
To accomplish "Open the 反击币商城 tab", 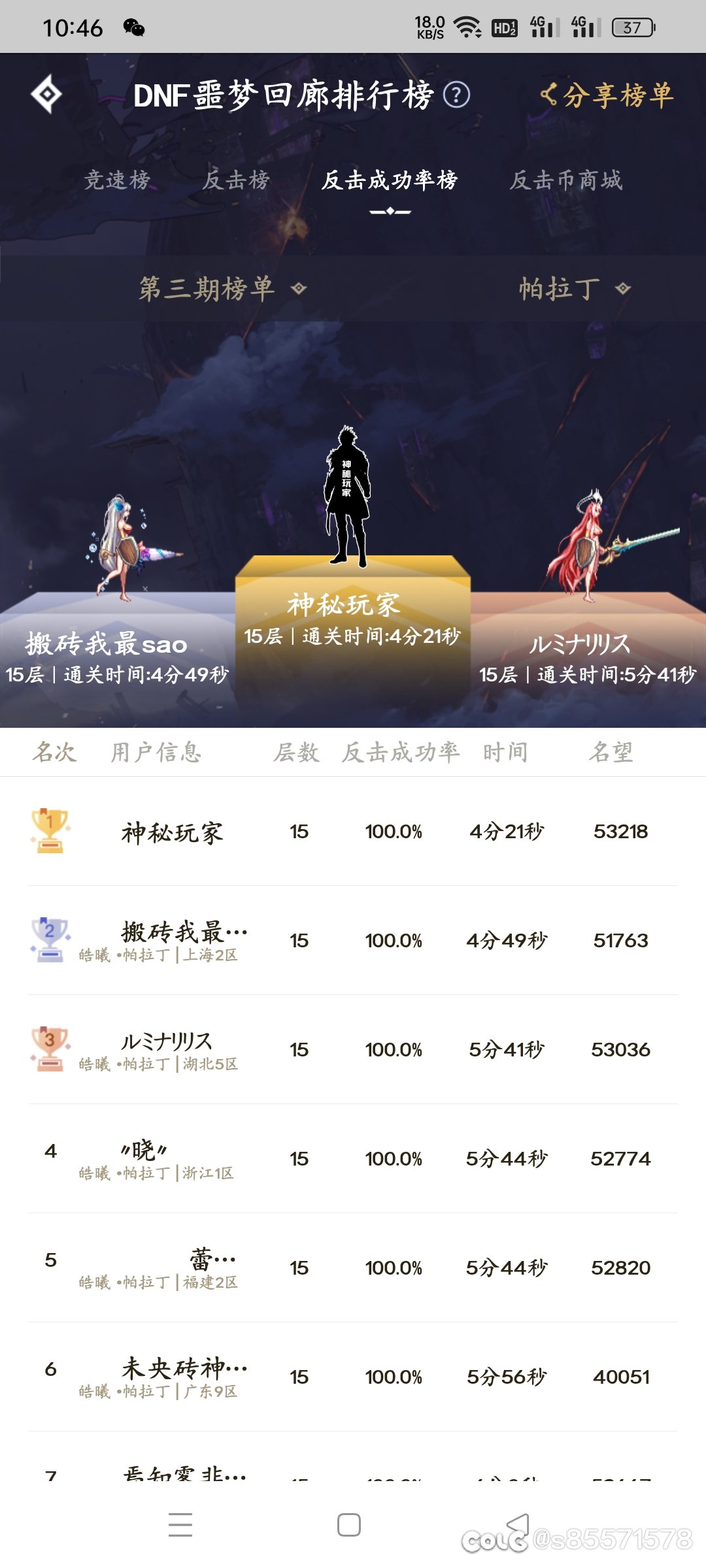I will point(566,180).
